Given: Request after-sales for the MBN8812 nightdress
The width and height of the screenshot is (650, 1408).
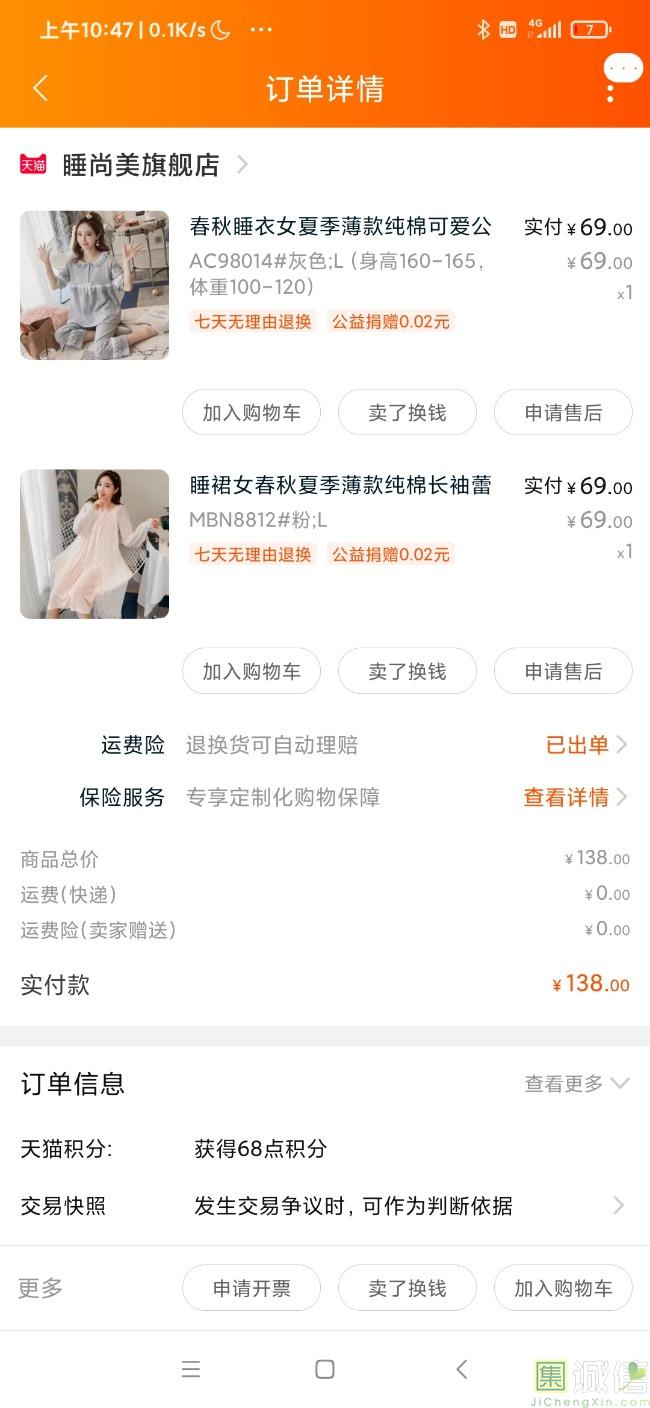Looking at the screenshot, I should [x=563, y=671].
